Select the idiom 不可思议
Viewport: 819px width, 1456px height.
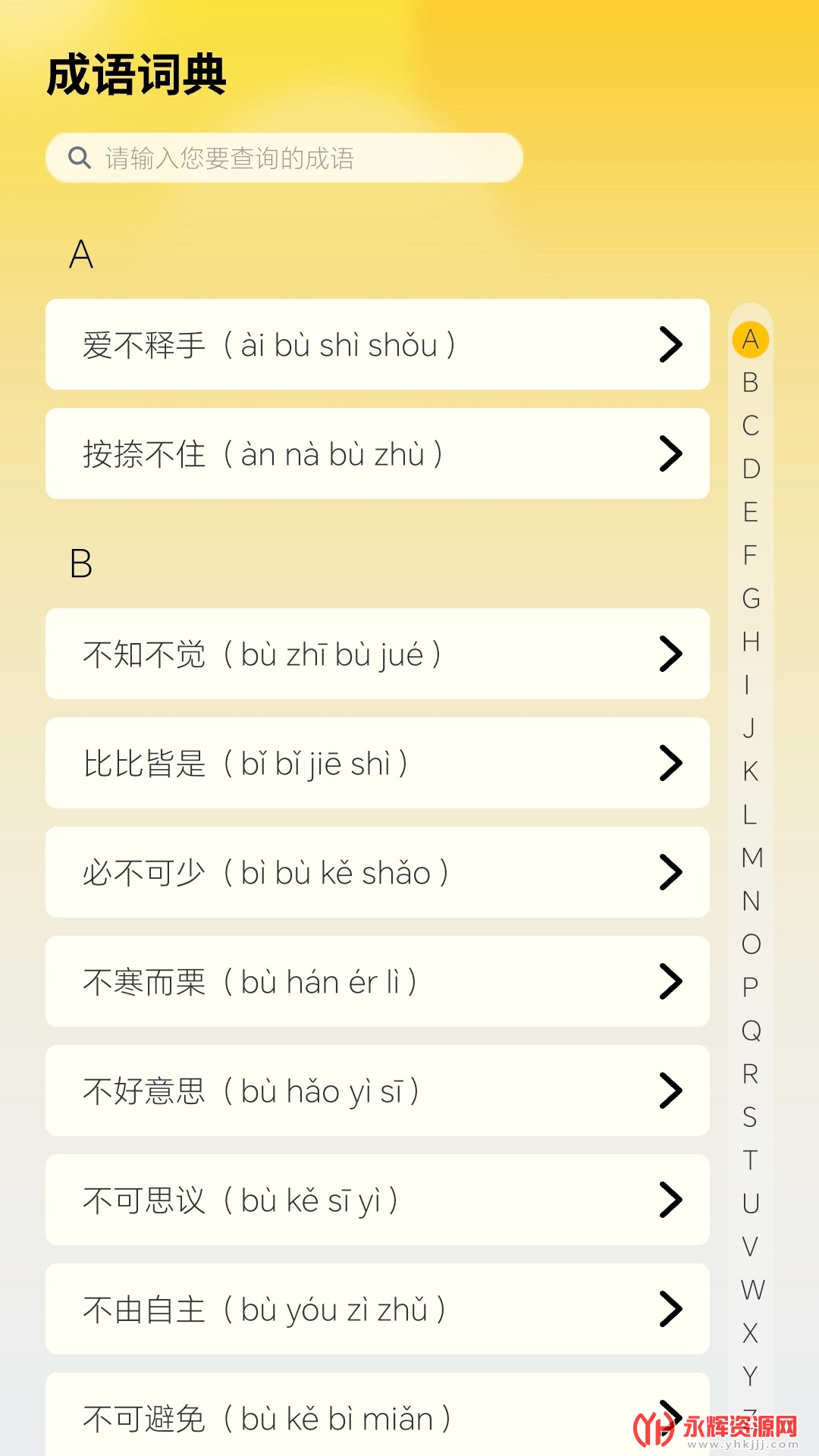[x=378, y=1200]
